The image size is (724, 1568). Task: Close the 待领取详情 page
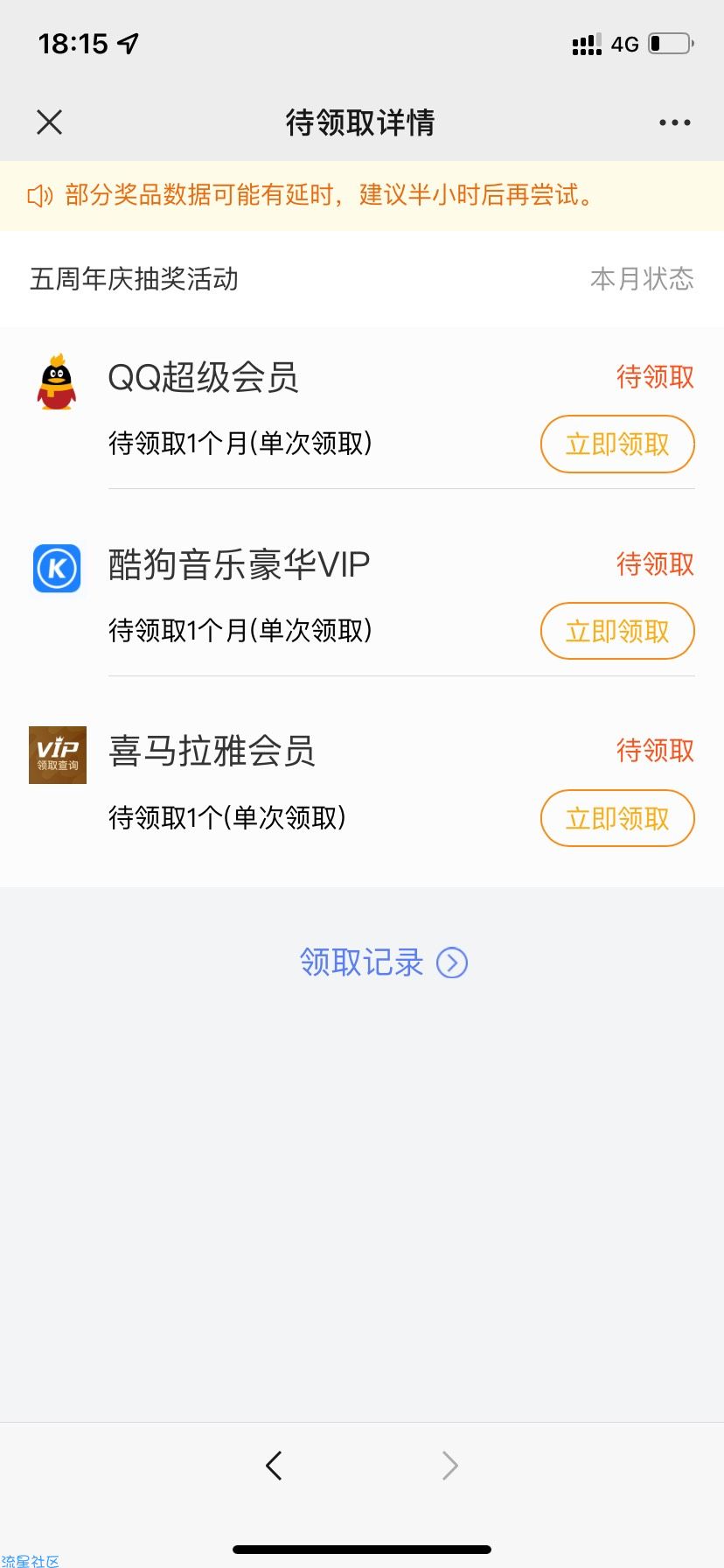click(50, 122)
